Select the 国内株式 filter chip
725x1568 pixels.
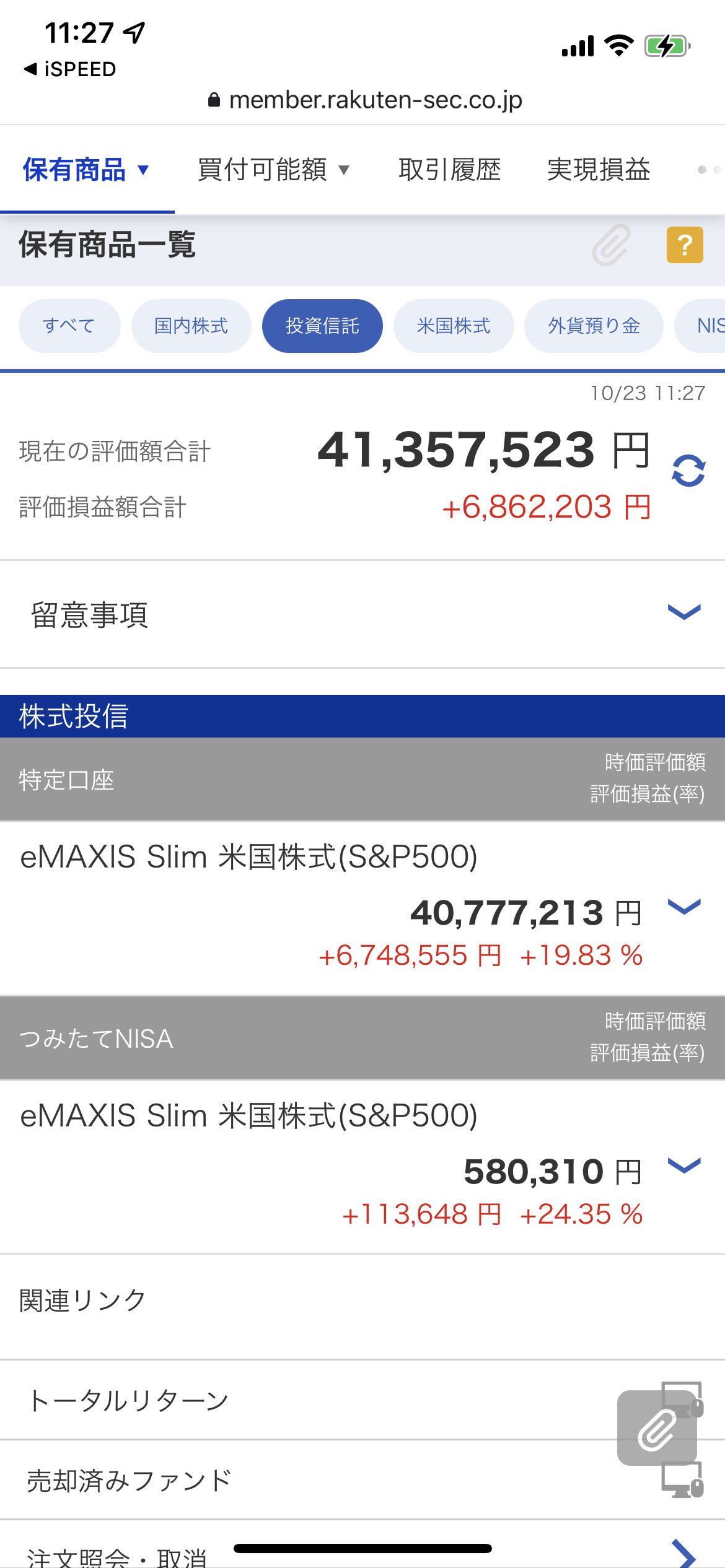191,326
